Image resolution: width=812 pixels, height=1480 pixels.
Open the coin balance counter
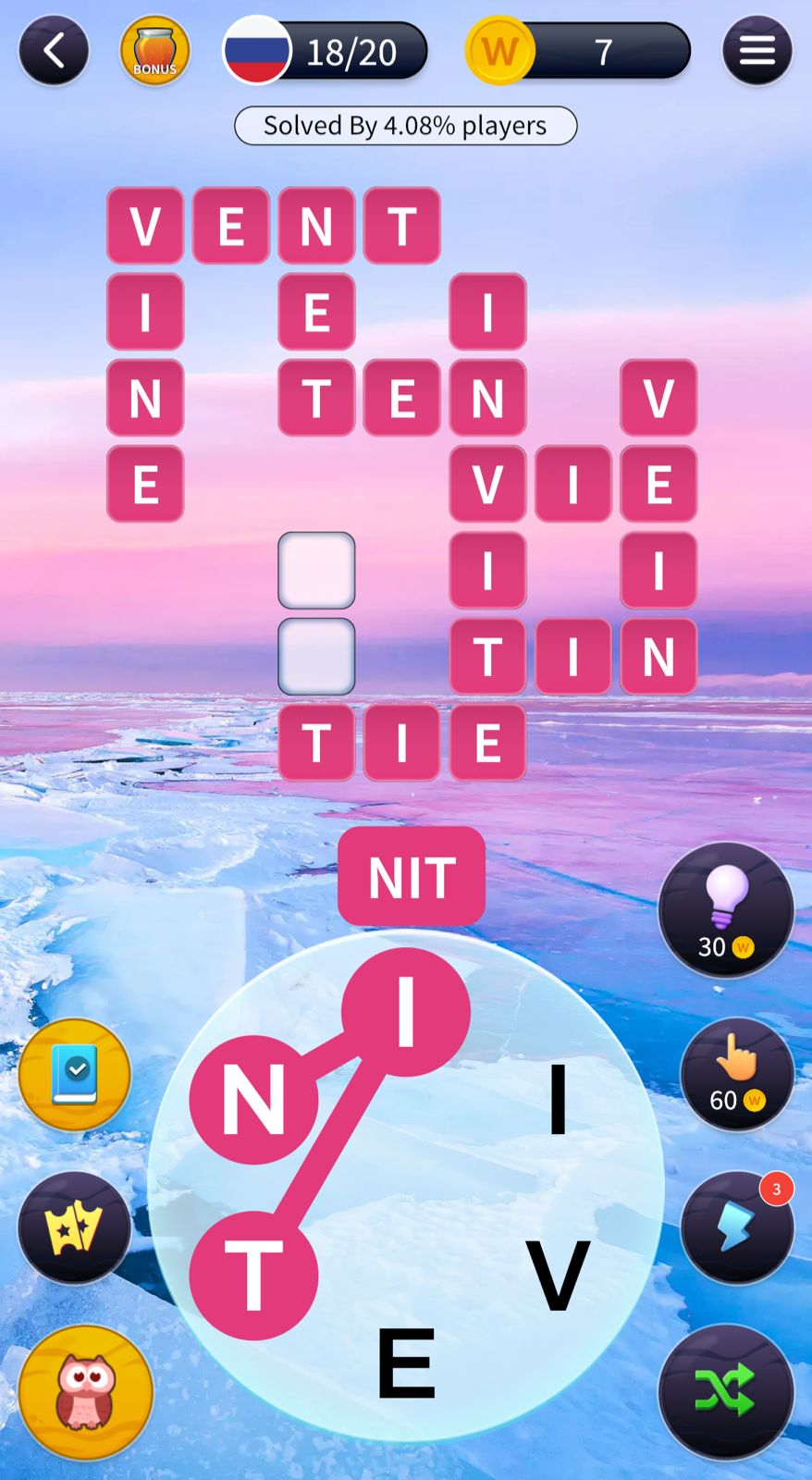click(x=579, y=51)
